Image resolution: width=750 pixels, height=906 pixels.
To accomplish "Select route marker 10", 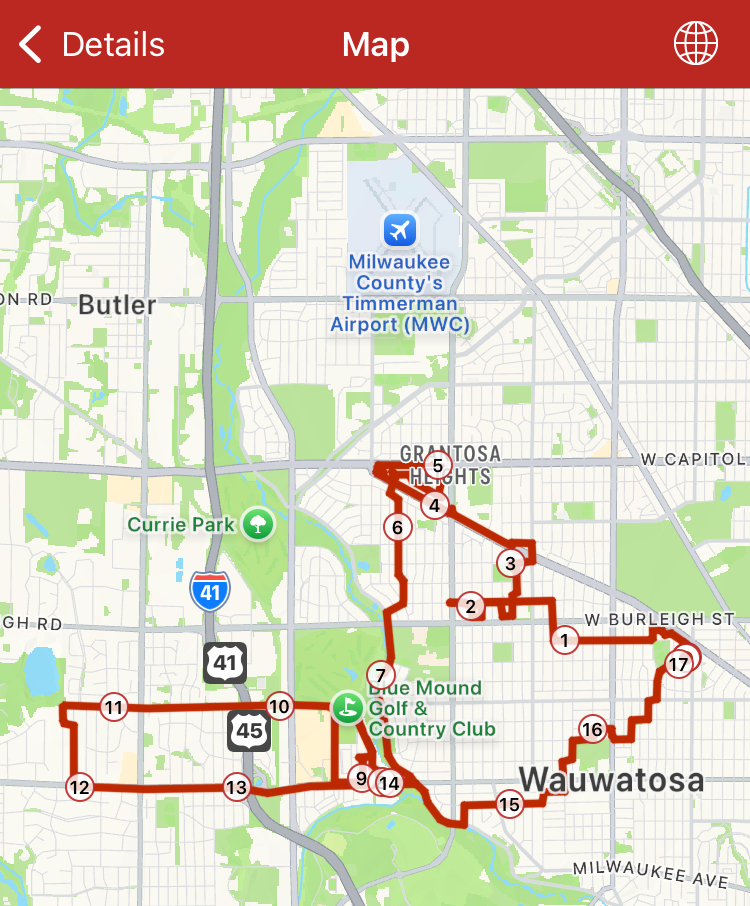I will pyautogui.click(x=279, y=707).
